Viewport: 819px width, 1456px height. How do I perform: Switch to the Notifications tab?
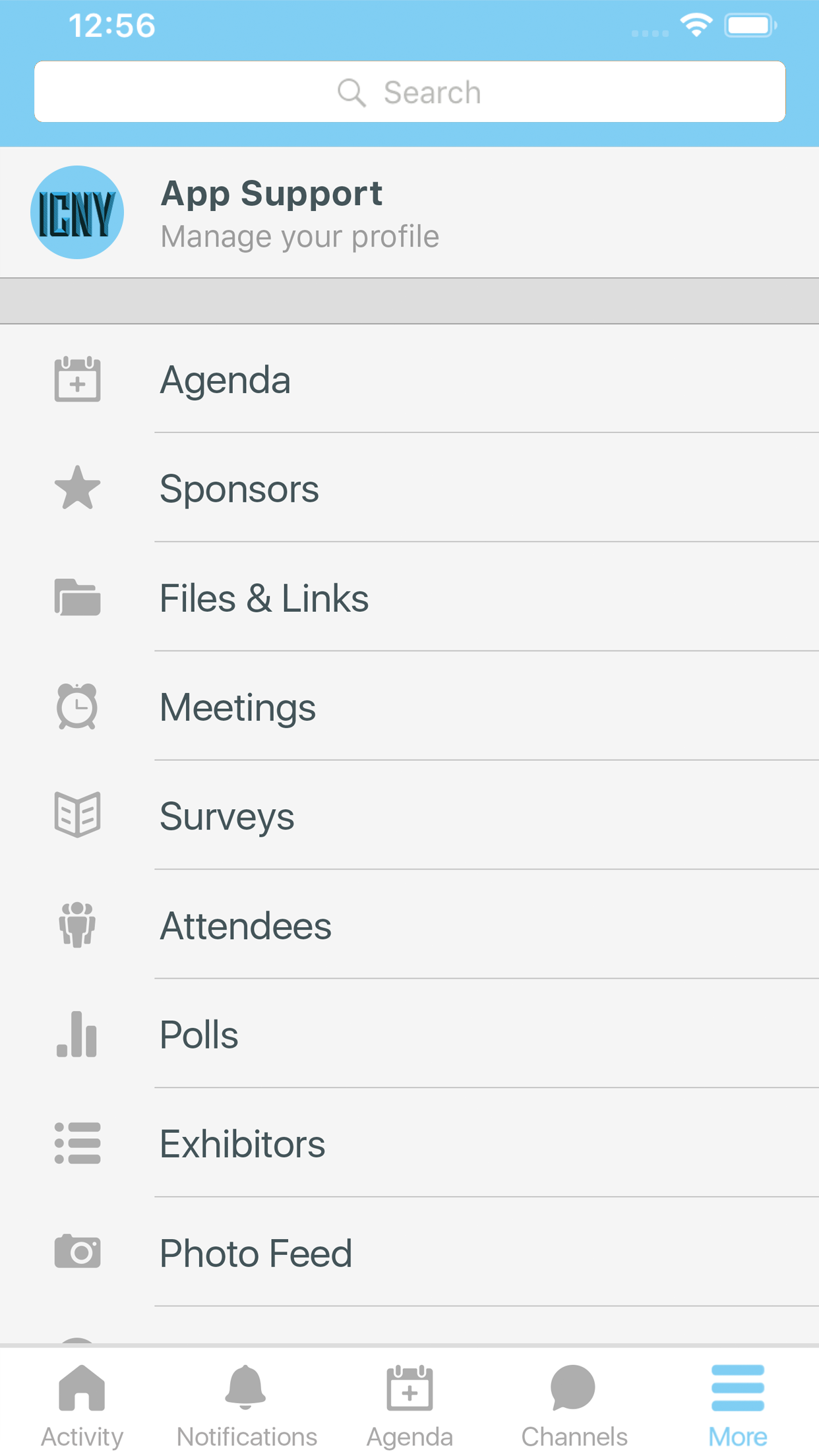246,1405
